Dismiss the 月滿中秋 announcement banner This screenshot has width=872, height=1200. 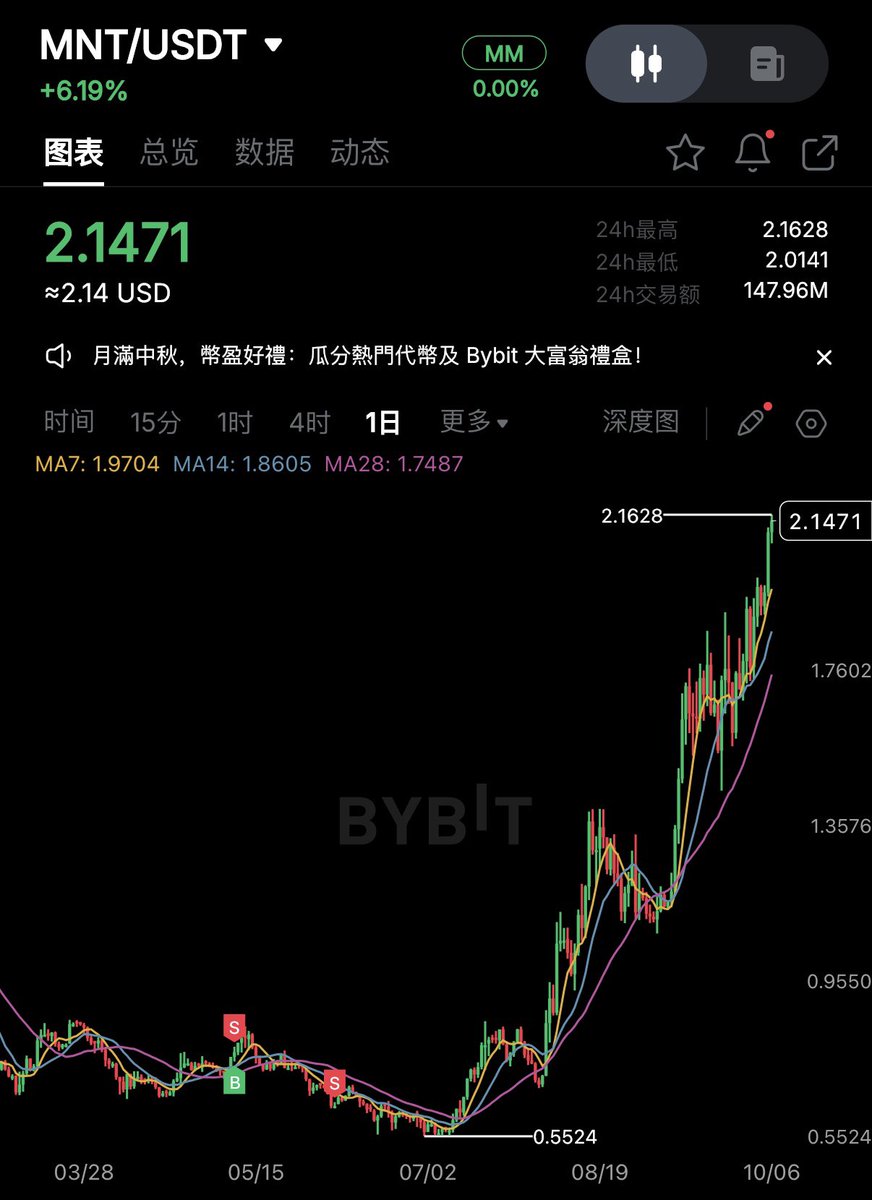(x=824, y=357)
